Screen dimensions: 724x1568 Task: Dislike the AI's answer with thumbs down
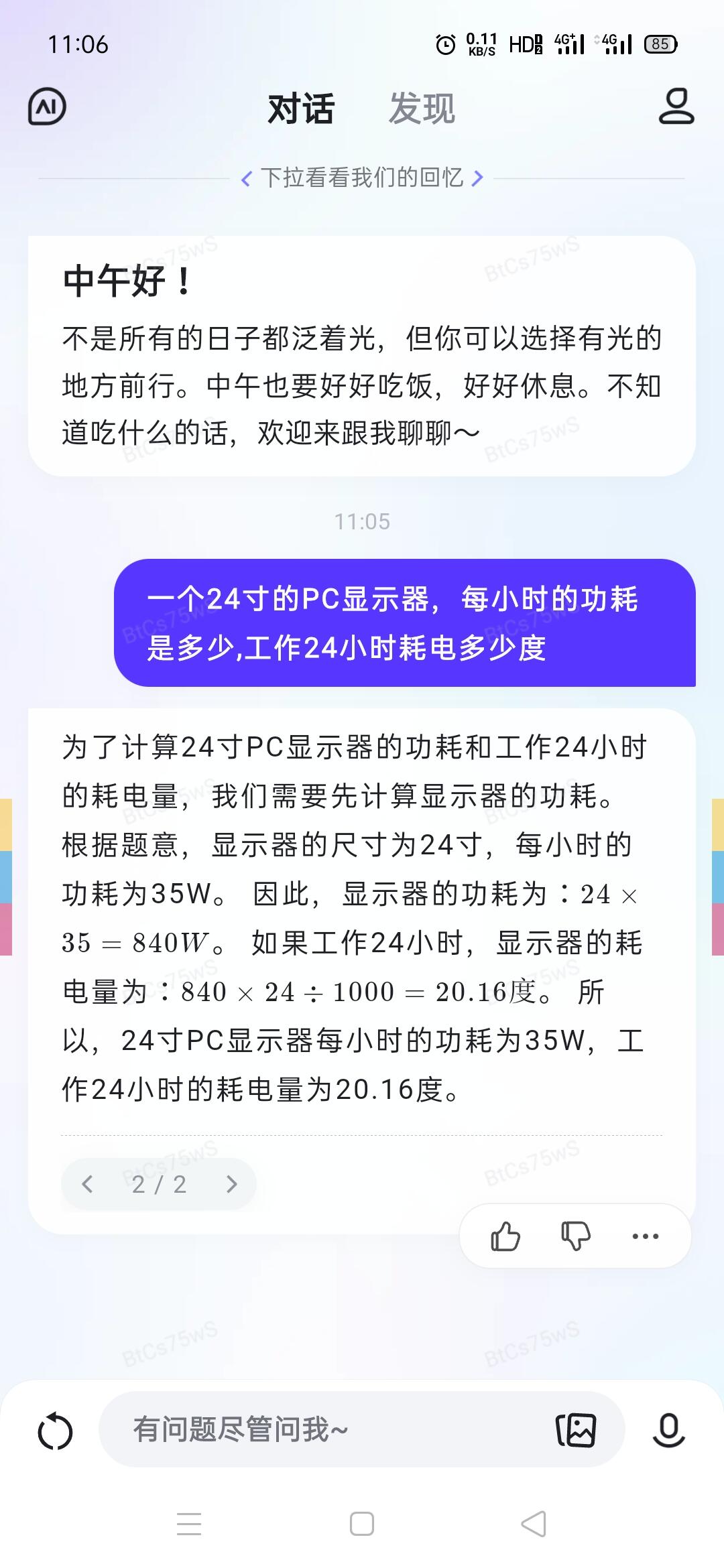coord(575,1236)
